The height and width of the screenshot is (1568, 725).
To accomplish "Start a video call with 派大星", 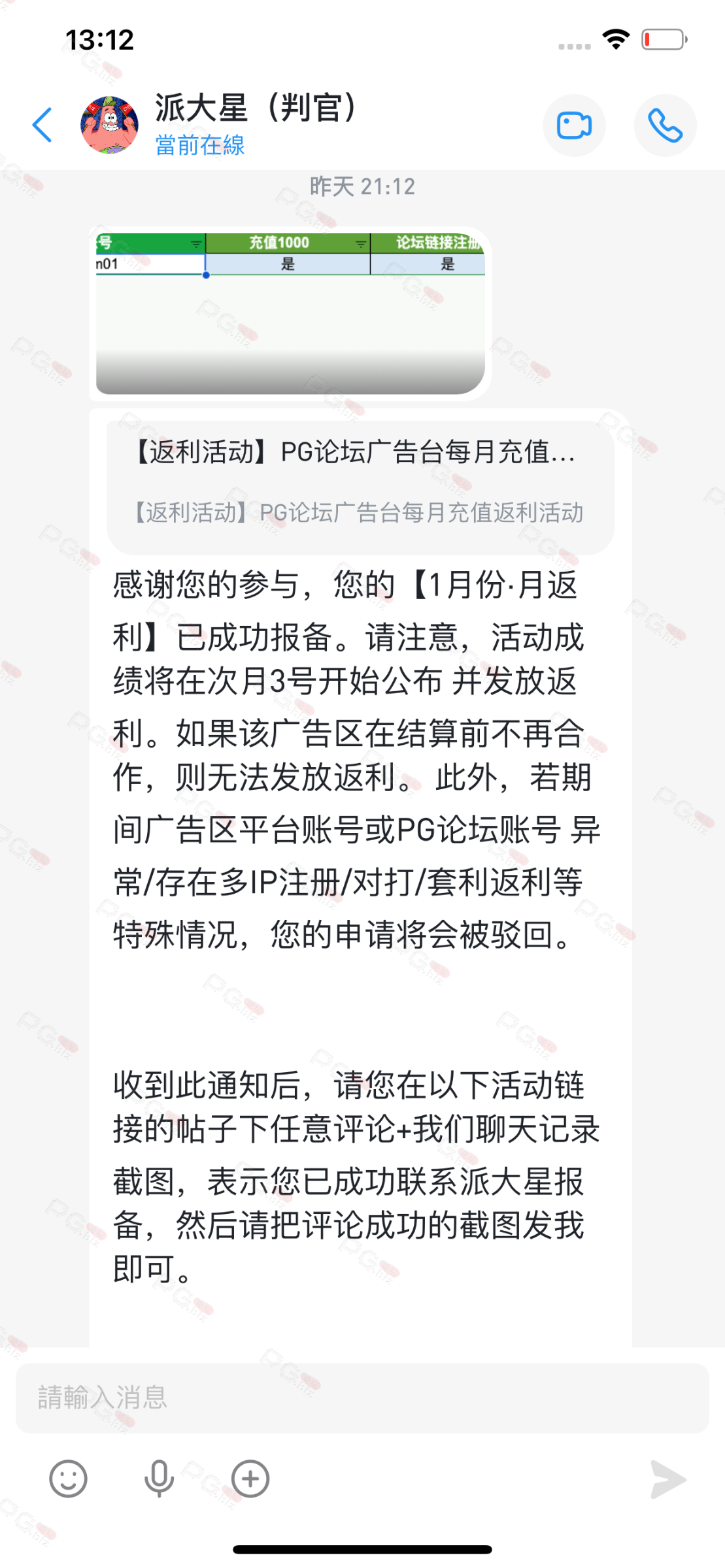I will tap(574, 125).
